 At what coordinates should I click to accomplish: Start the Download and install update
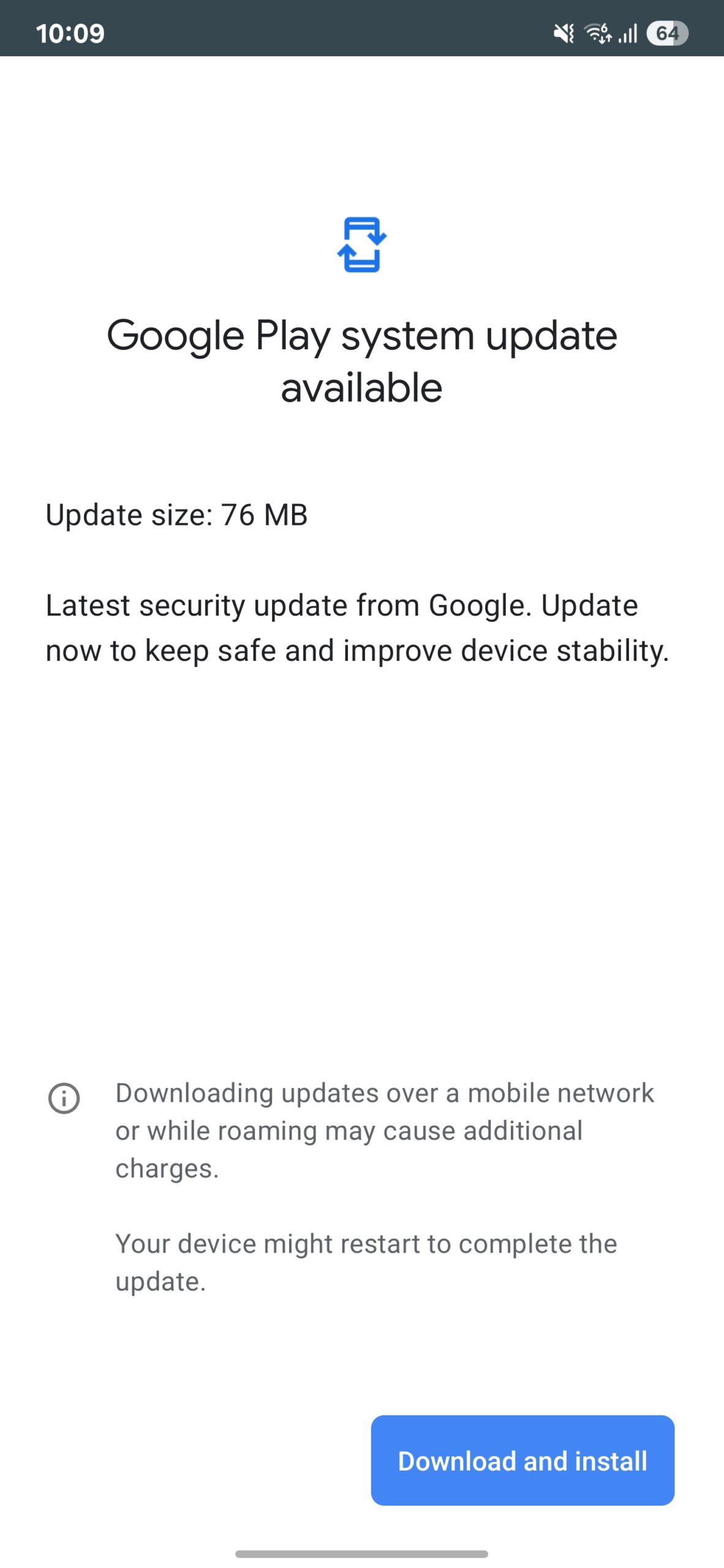pos(522,1461)
